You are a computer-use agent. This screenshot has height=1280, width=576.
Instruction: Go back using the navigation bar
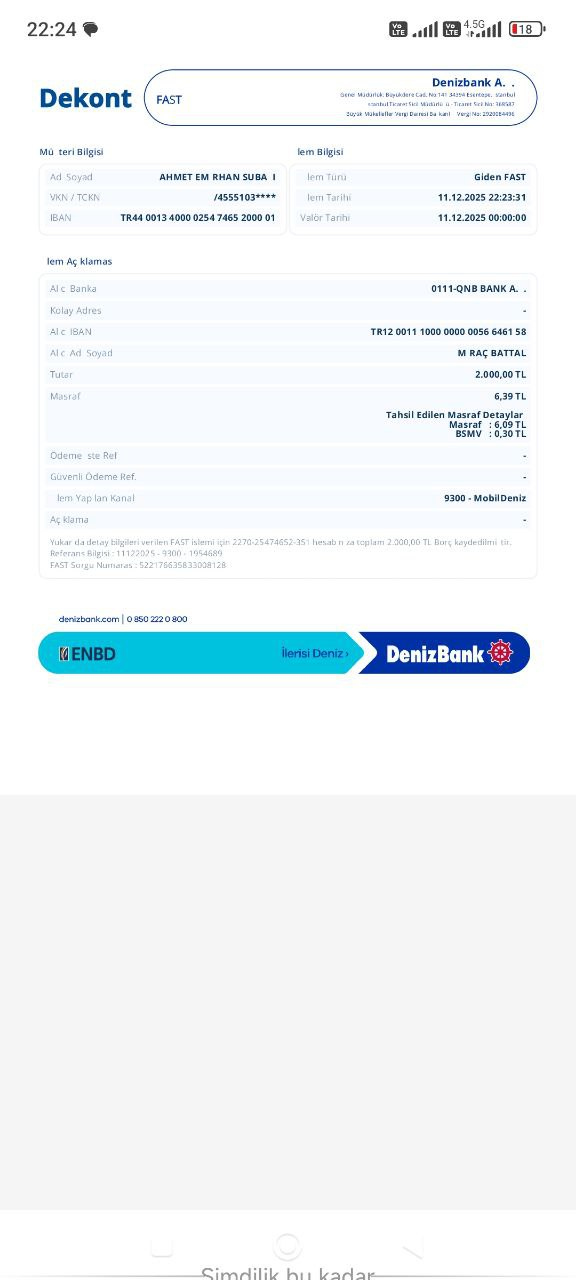(x=412, y=1246)
